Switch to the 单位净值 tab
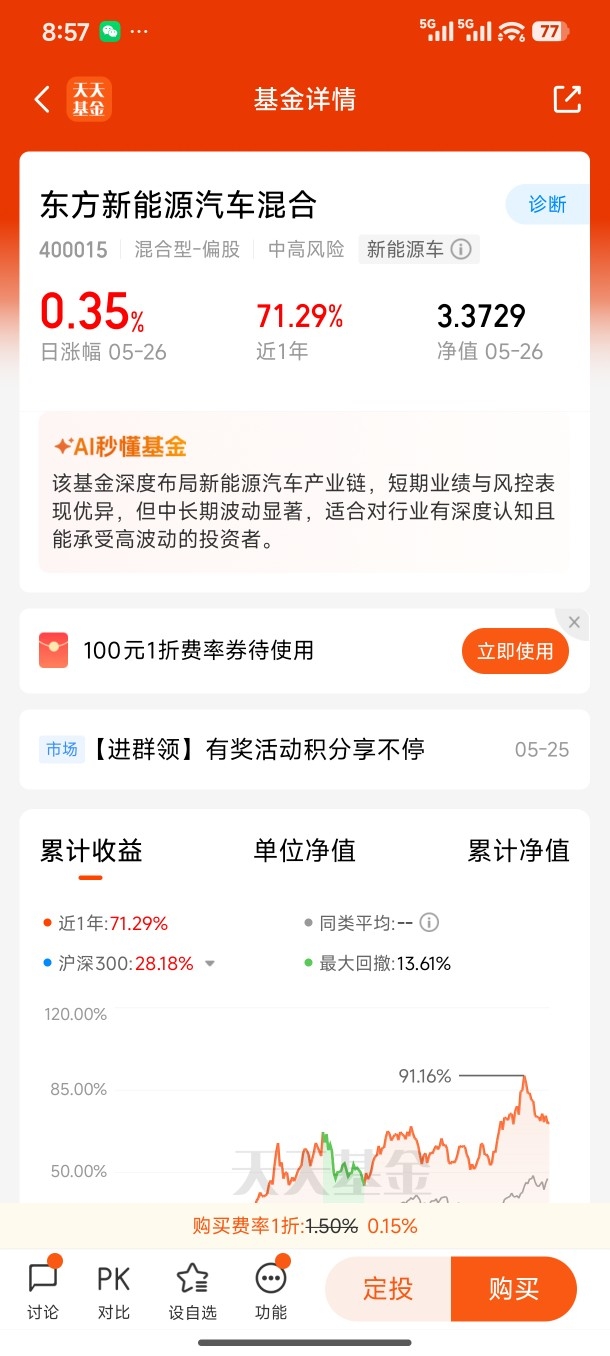The width and height of the screenshot is (610, 1356). (x=304, y=851)
